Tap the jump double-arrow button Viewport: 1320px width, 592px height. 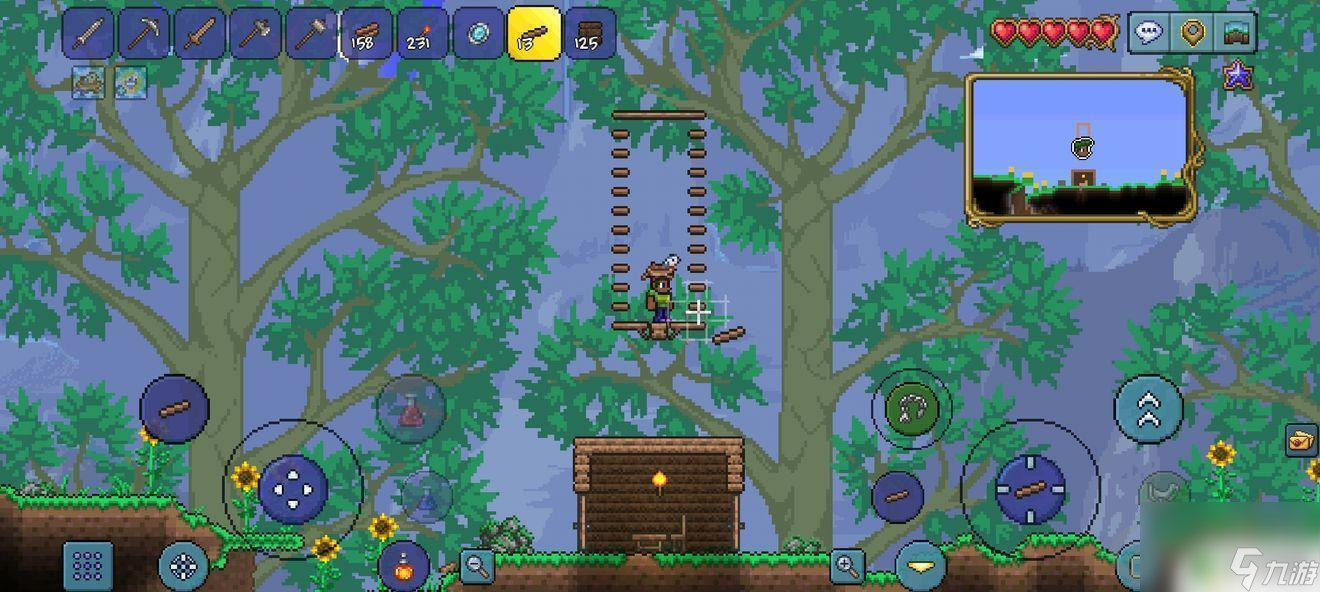[x=1148, y=407]
